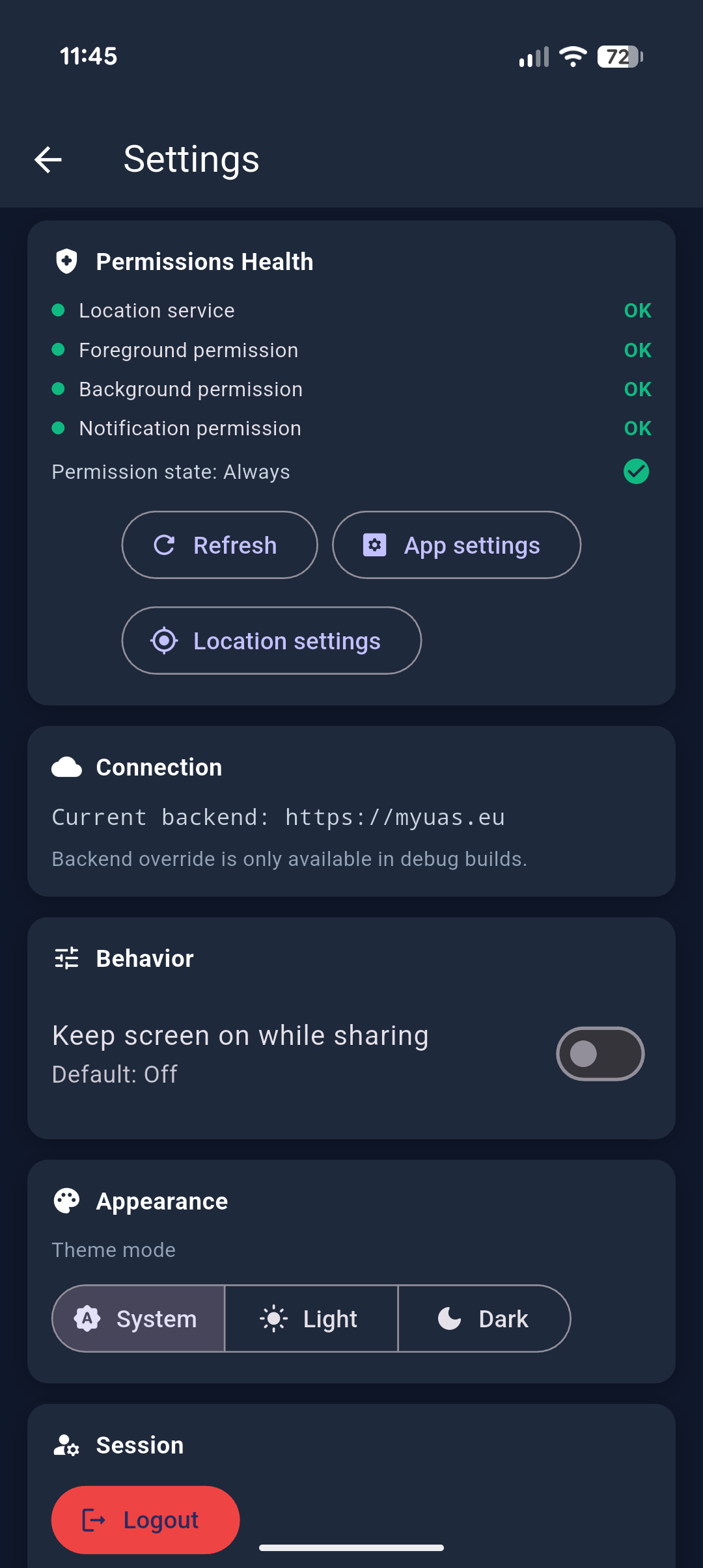Refresh the permissions health status

pos(219,545)
